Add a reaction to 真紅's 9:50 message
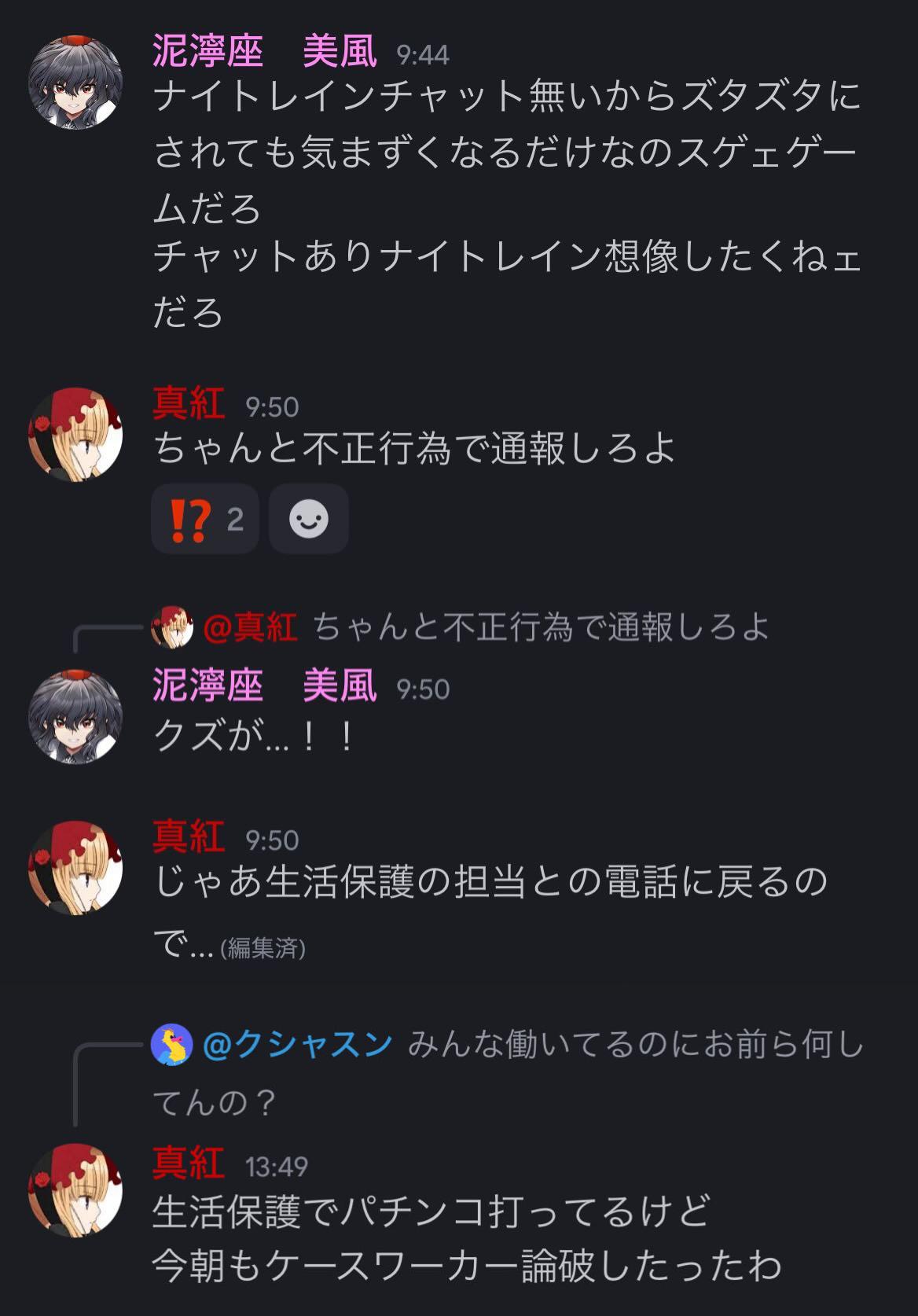 [x=308, y=520]
